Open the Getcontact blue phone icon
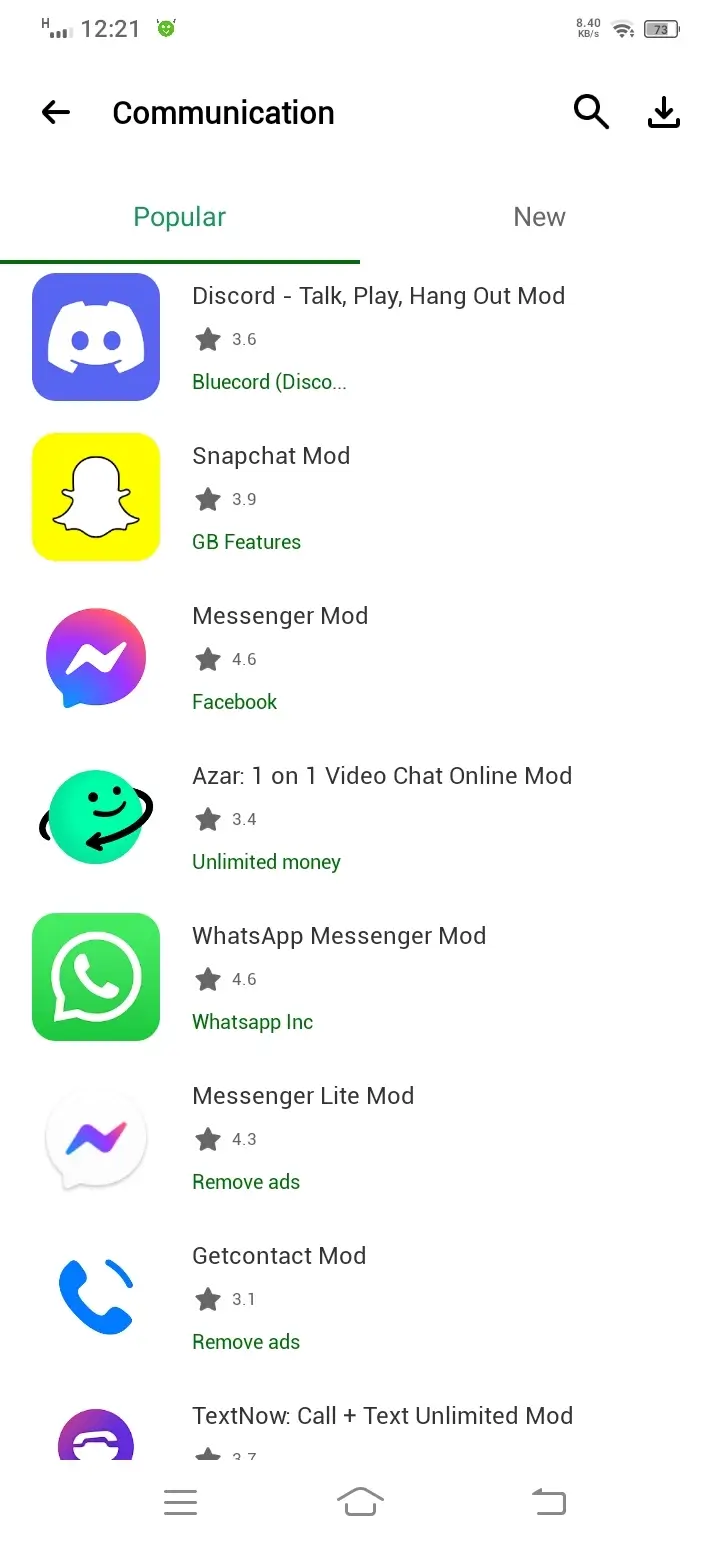 point(95,1297)
